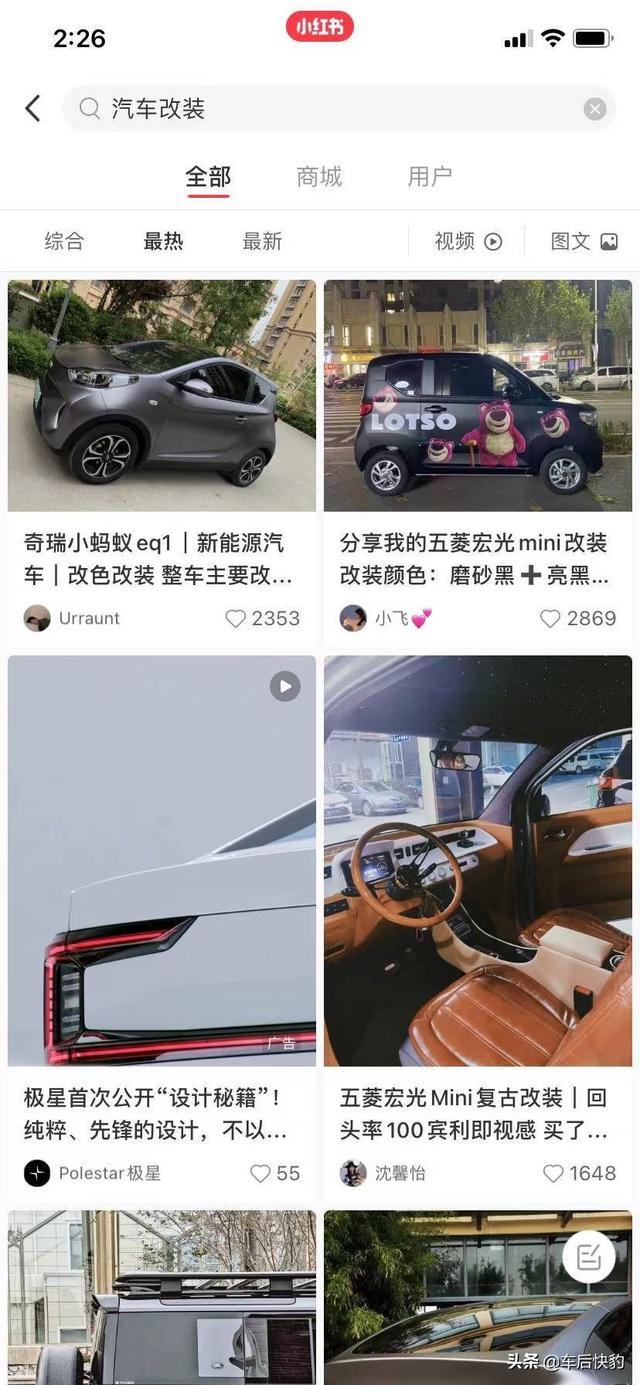Switch to the 用户 tab

(x=430, y=177)
